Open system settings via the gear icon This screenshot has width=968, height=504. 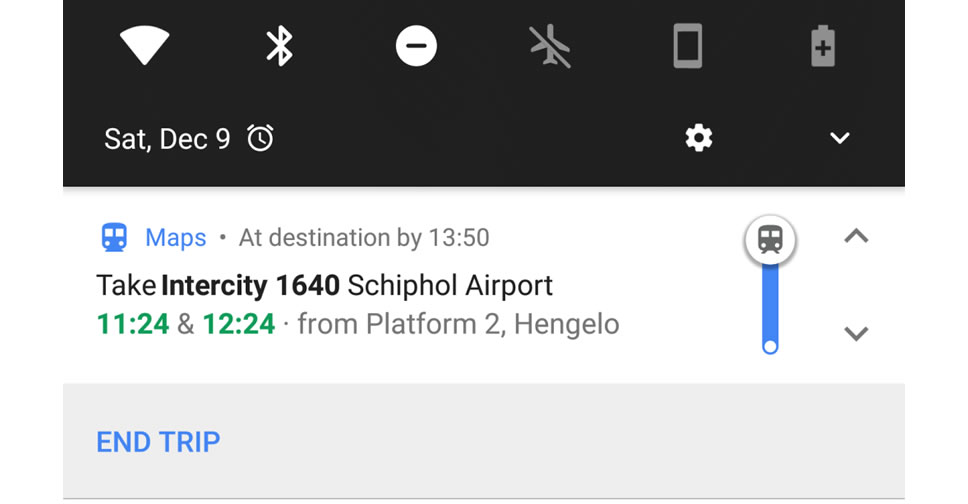[x=698, y=138]
